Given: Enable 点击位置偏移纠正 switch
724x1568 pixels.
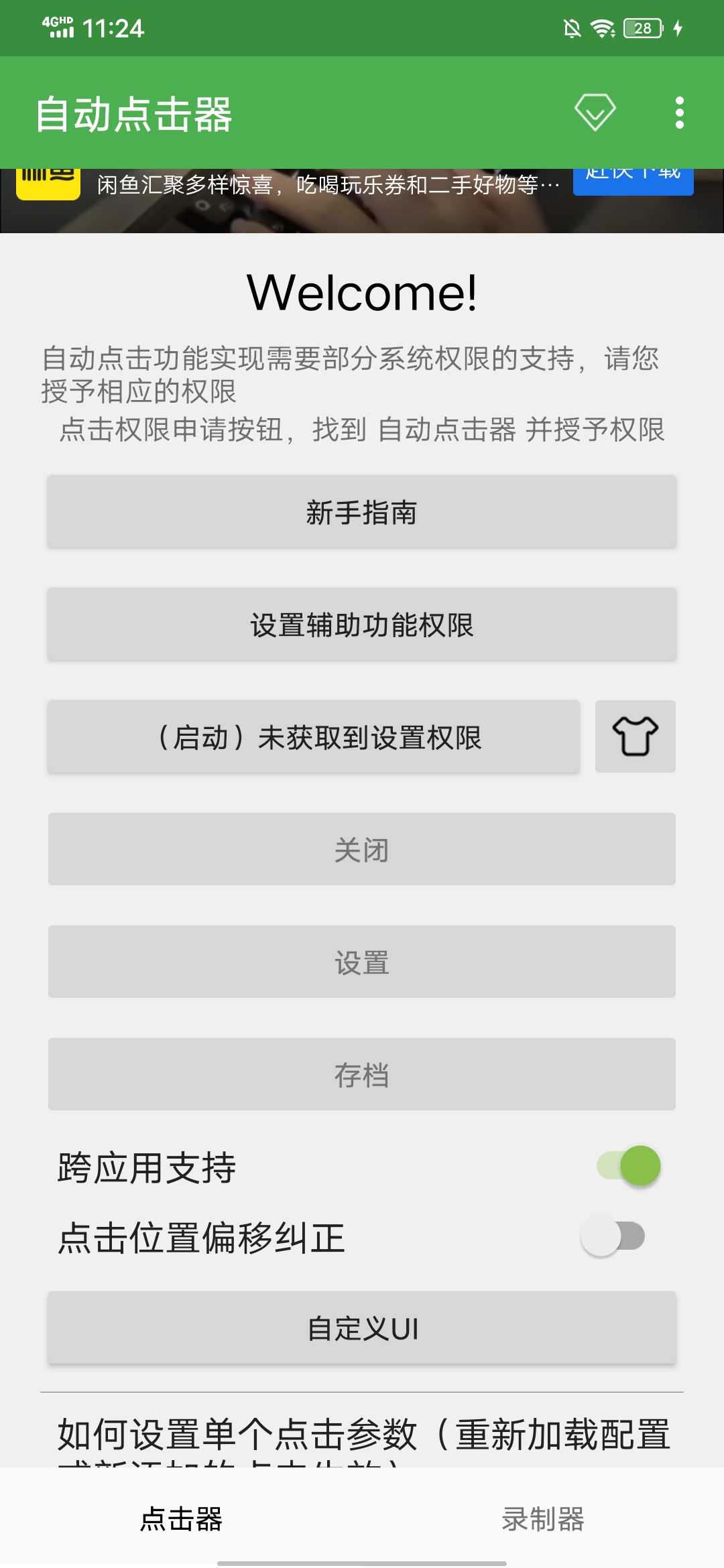Looking at the screenshot, I should (x=613, y=1236).
